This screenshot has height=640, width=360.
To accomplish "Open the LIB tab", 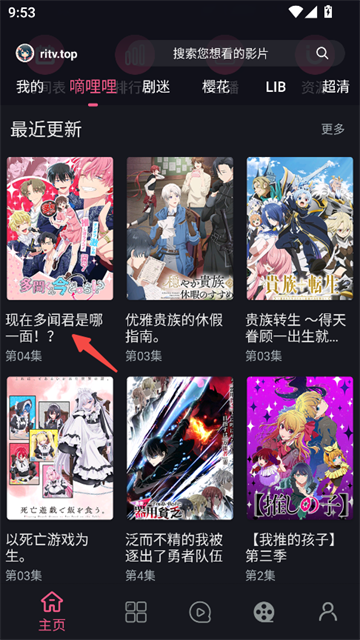I will 276,87.
